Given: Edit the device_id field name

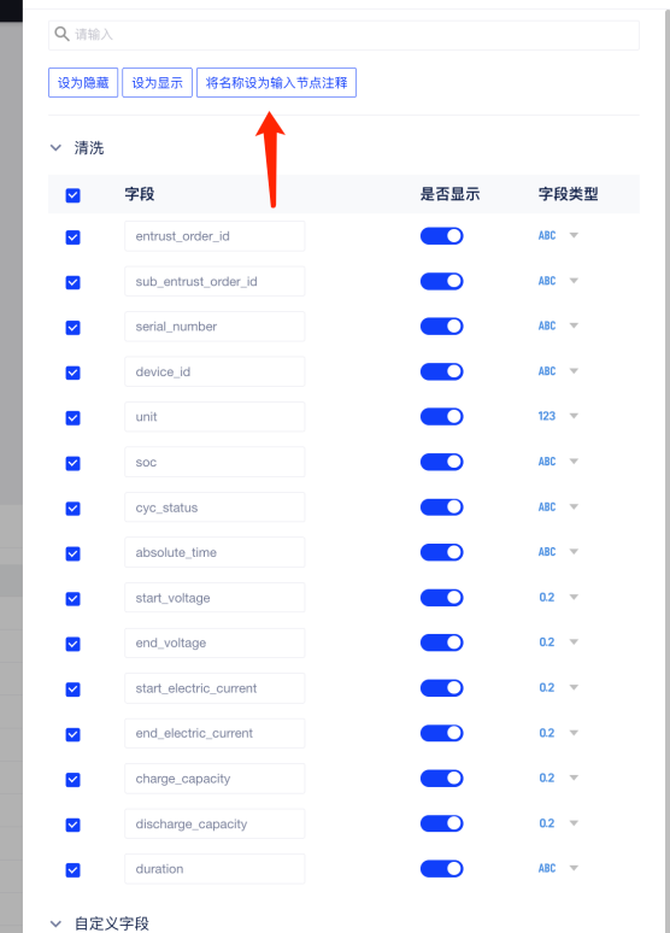Looking at the screenshot, I should click(214, 372).
